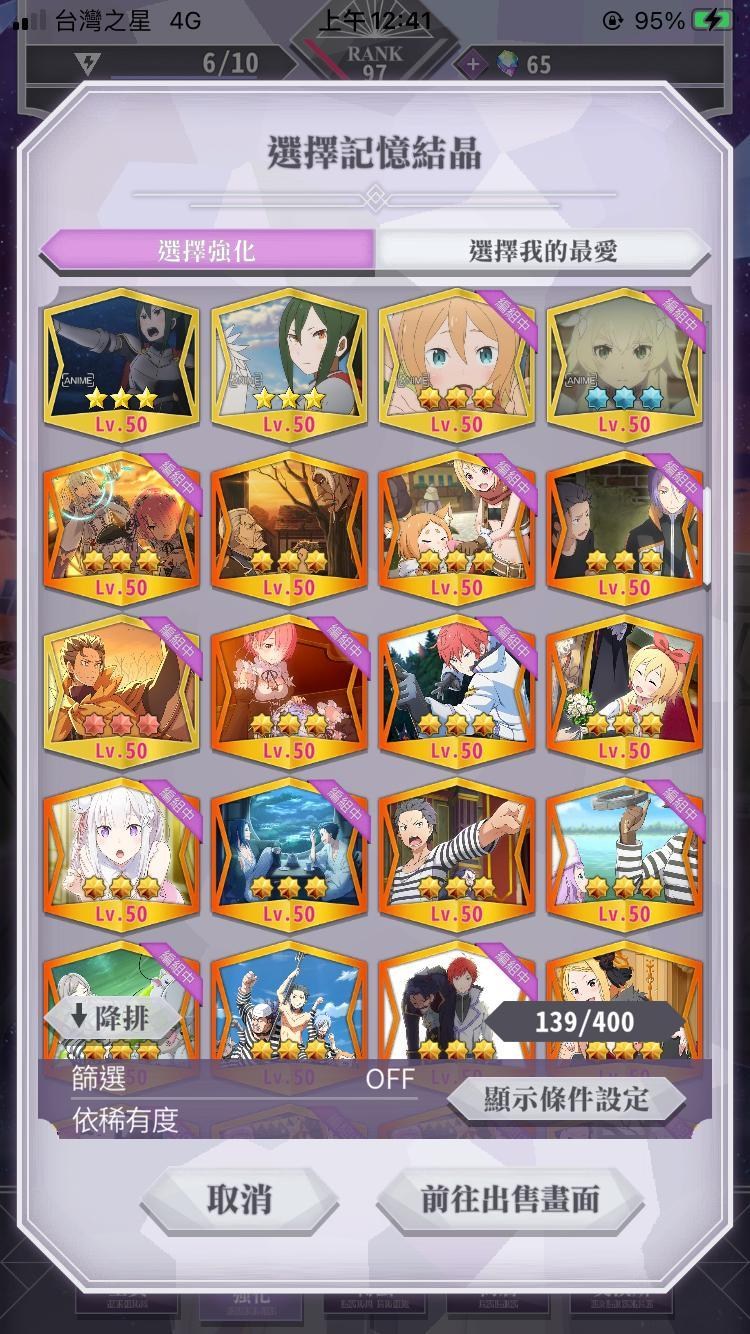Toggle the 降排 sort order button
Image resolution: width=750 pixels, height=1334 pixels.
tap(112, 1018)
